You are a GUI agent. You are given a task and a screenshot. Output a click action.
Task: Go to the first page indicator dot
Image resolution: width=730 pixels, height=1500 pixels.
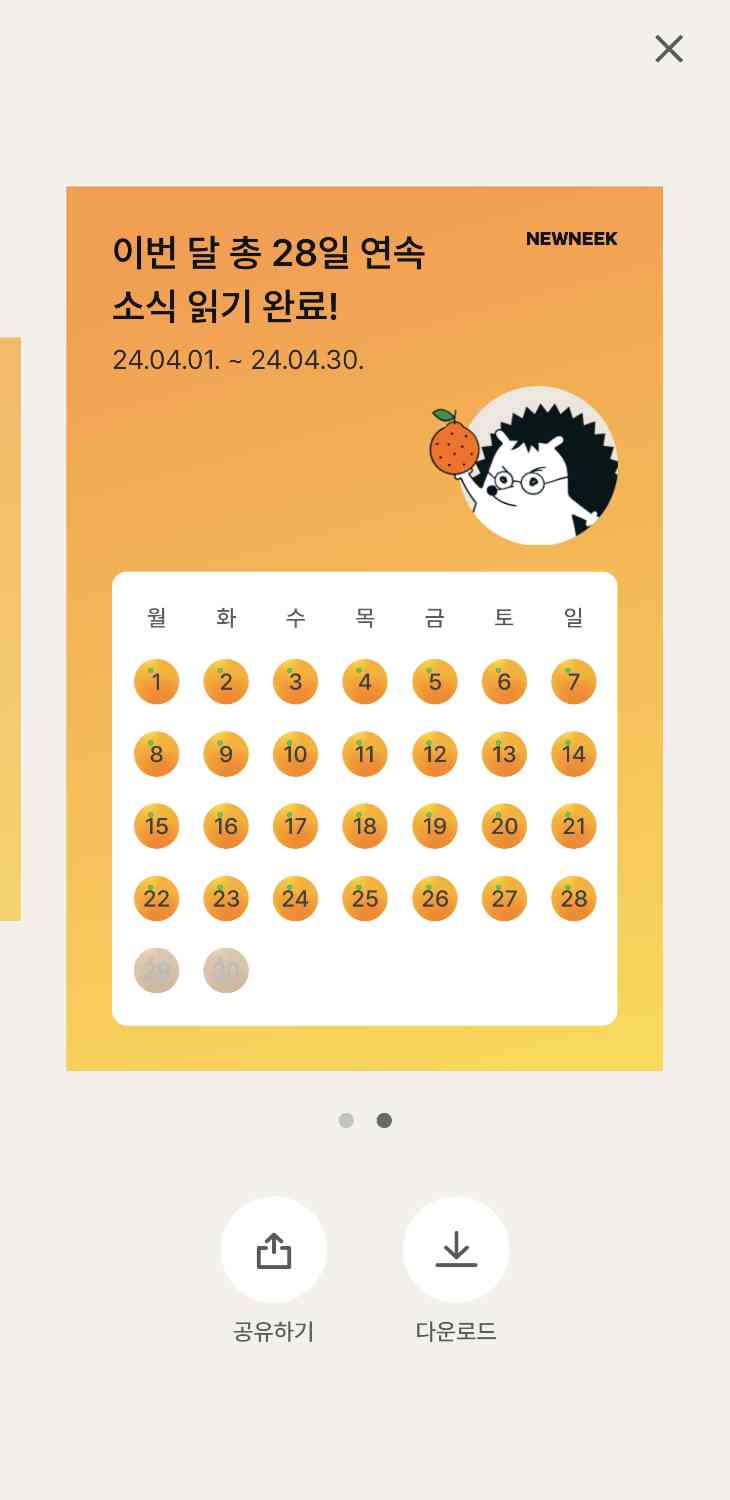pos(346,1120)
